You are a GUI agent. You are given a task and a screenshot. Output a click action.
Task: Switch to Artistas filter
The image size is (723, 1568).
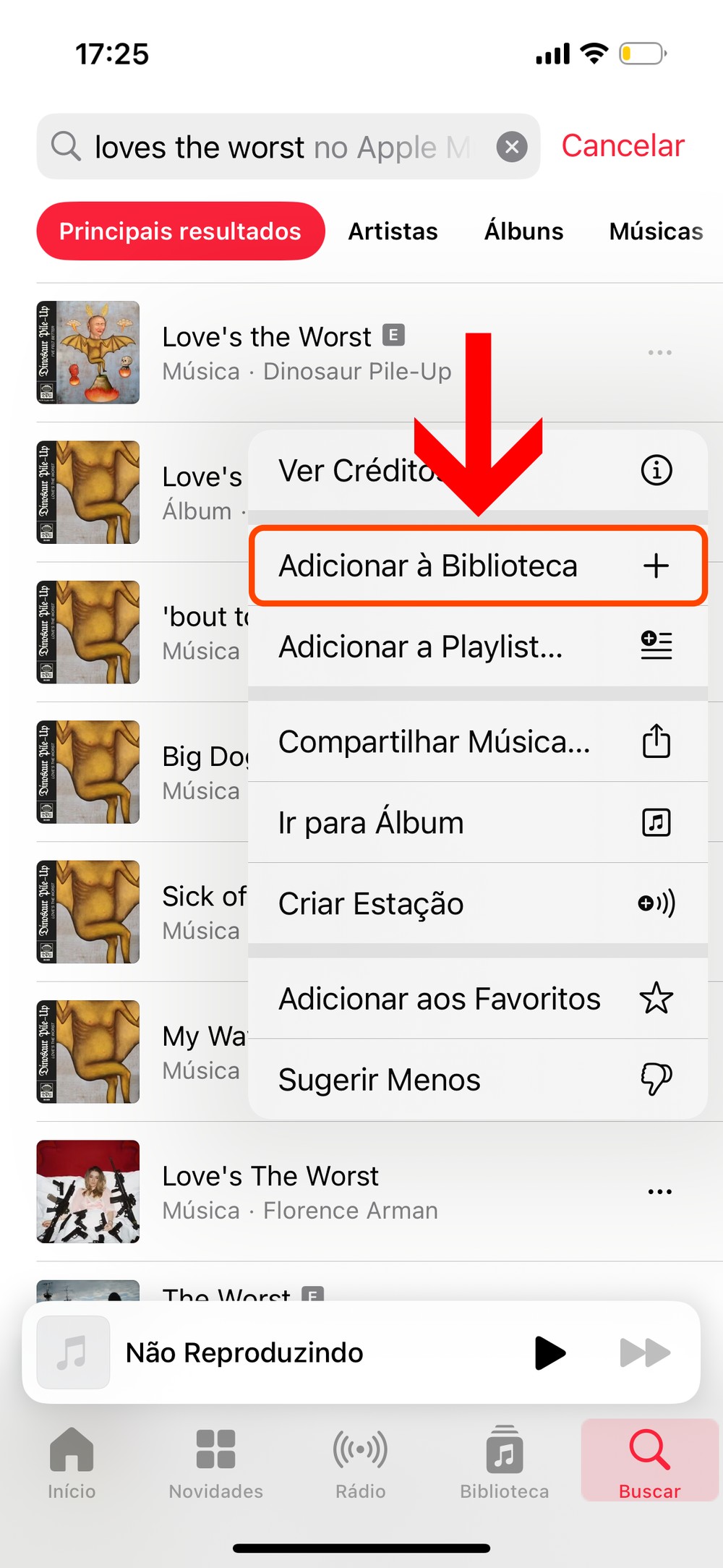click(x=393, y=231)
